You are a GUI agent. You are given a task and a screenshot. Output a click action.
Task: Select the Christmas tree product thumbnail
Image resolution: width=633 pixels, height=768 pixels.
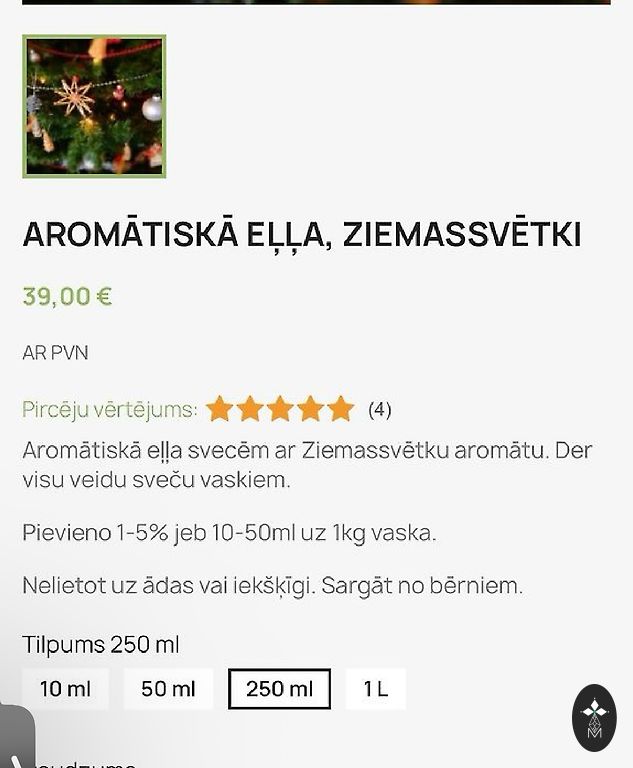coord(94,107)
